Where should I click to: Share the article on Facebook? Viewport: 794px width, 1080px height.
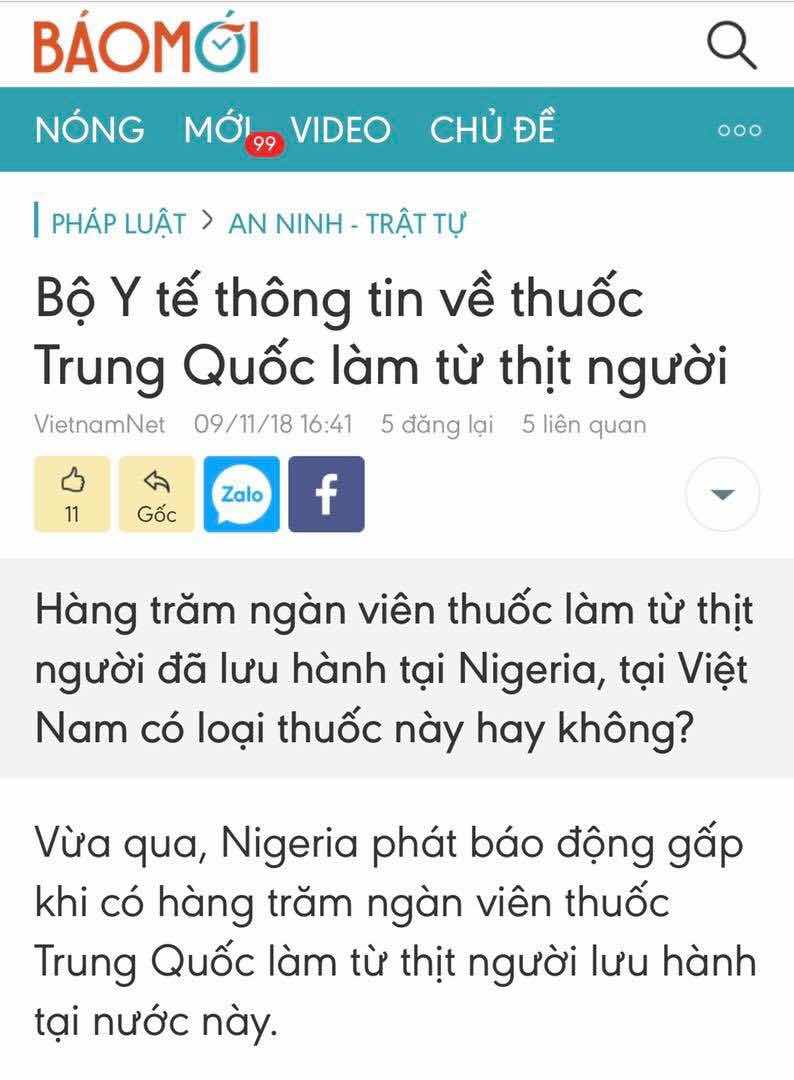(326, 494)
